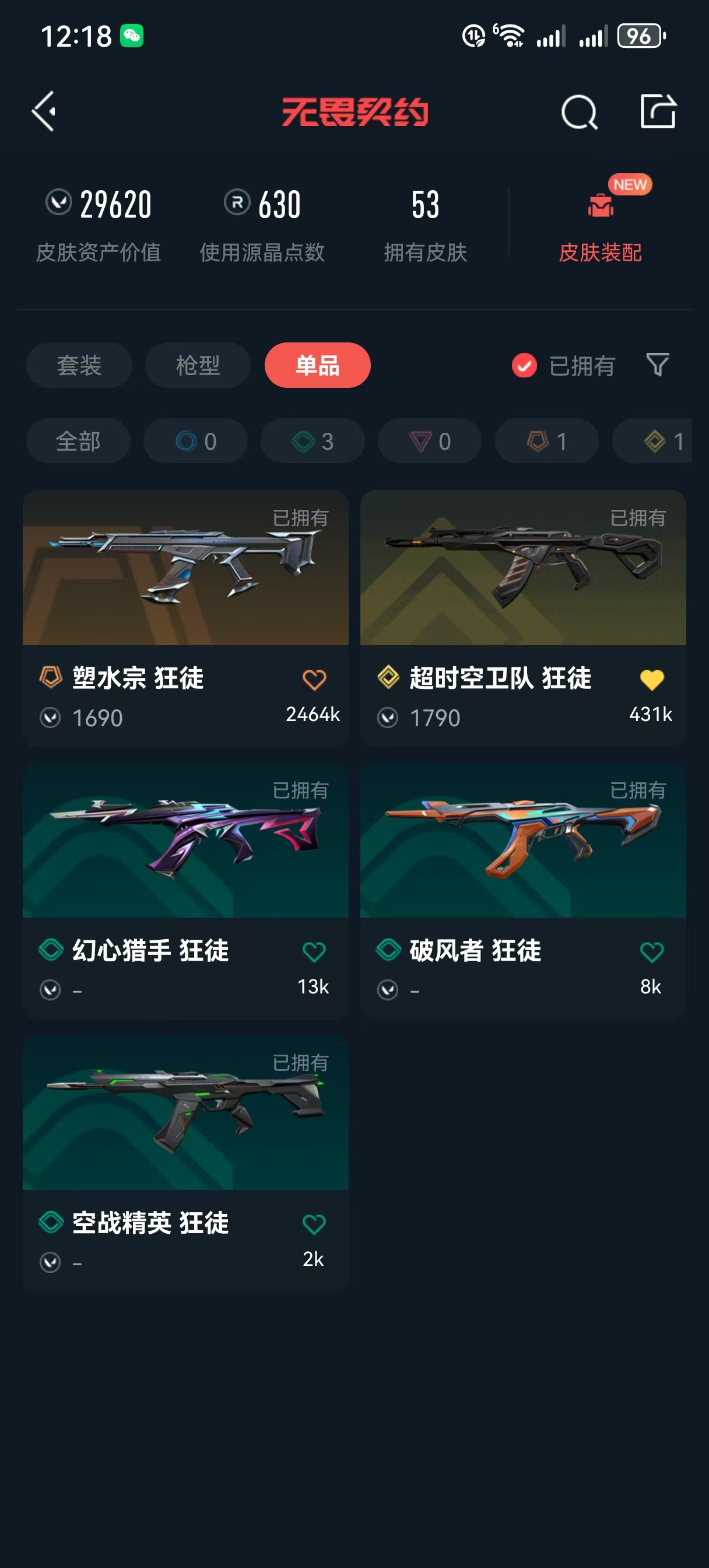Filter by blue rarity chip showing 0
709x1568 pixels.
coord(195,440)
